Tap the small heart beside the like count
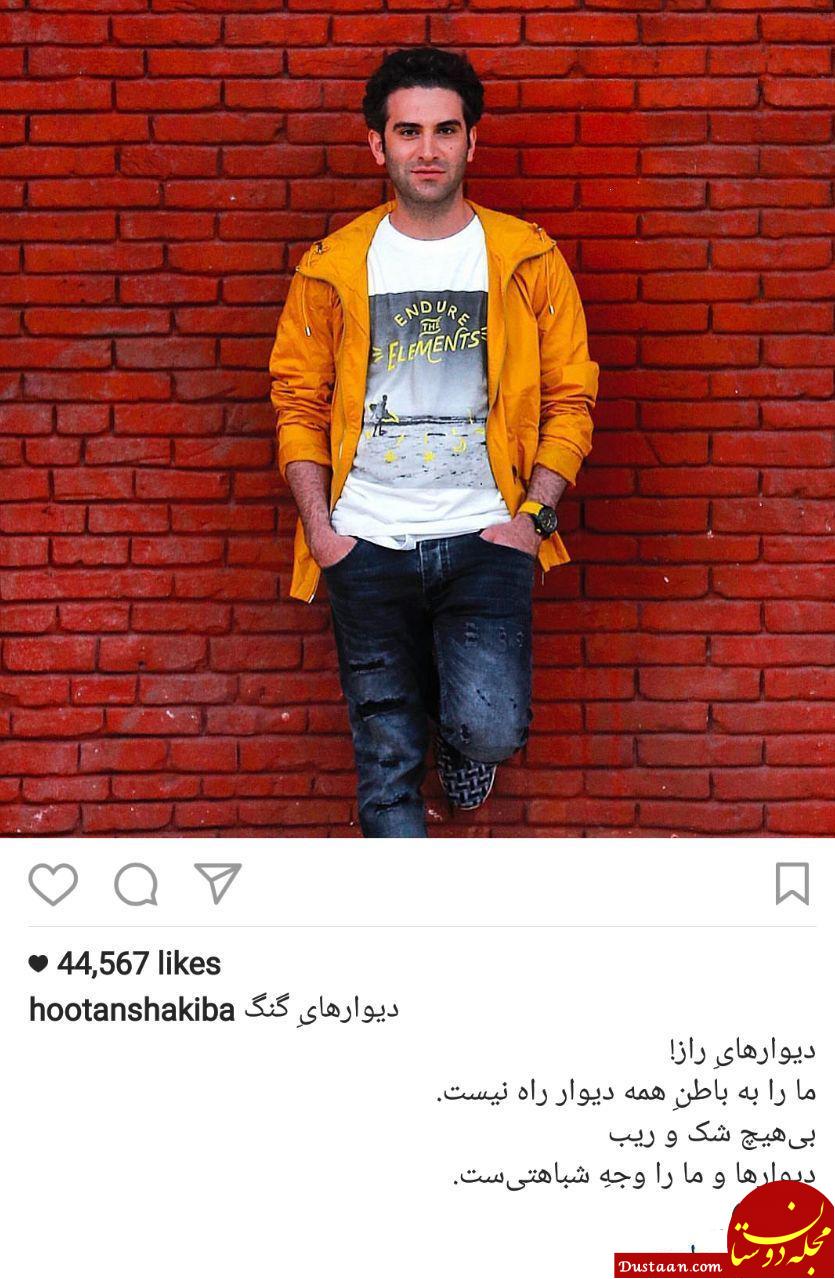835x1279 pixels. click(x=38, y=962)
